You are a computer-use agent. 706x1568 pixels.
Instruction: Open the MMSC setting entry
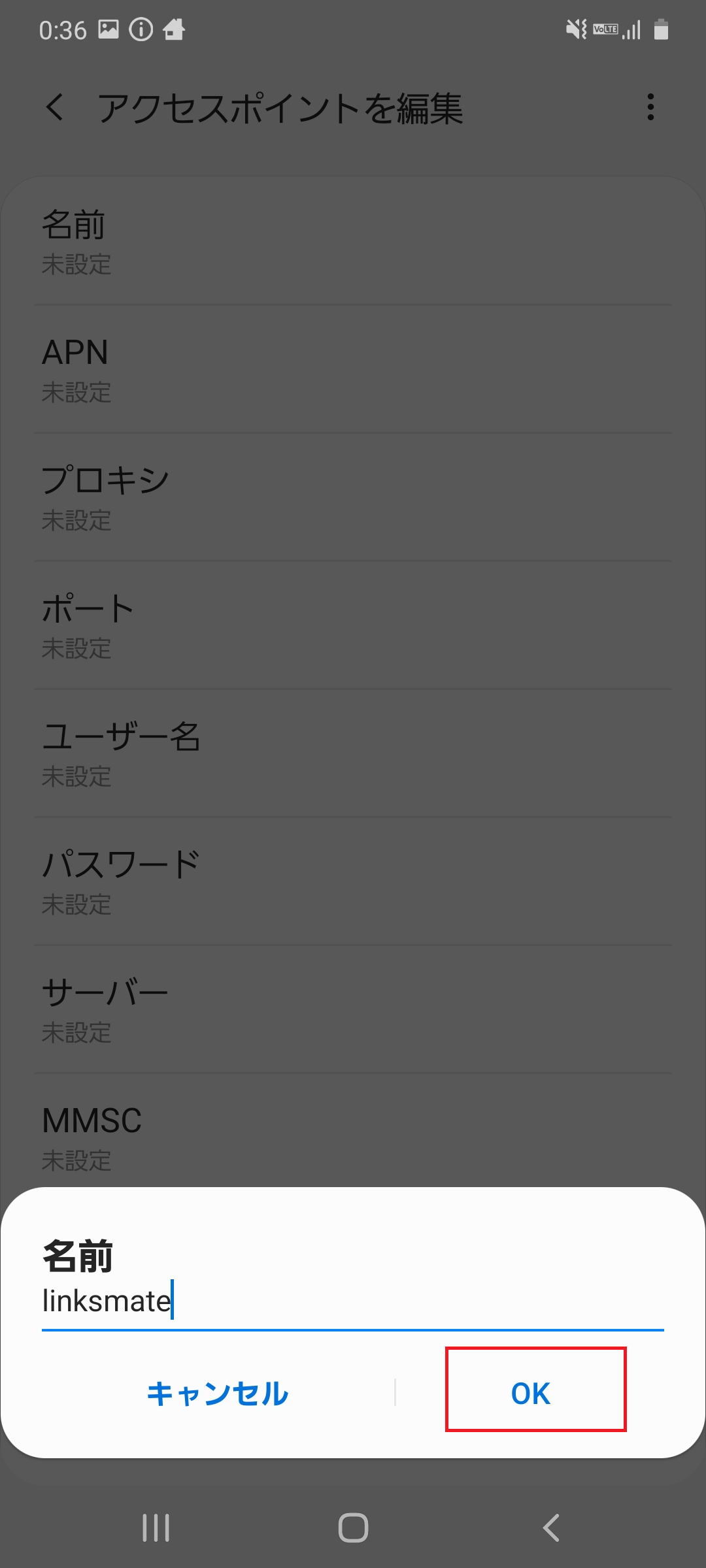point(353,1137)
